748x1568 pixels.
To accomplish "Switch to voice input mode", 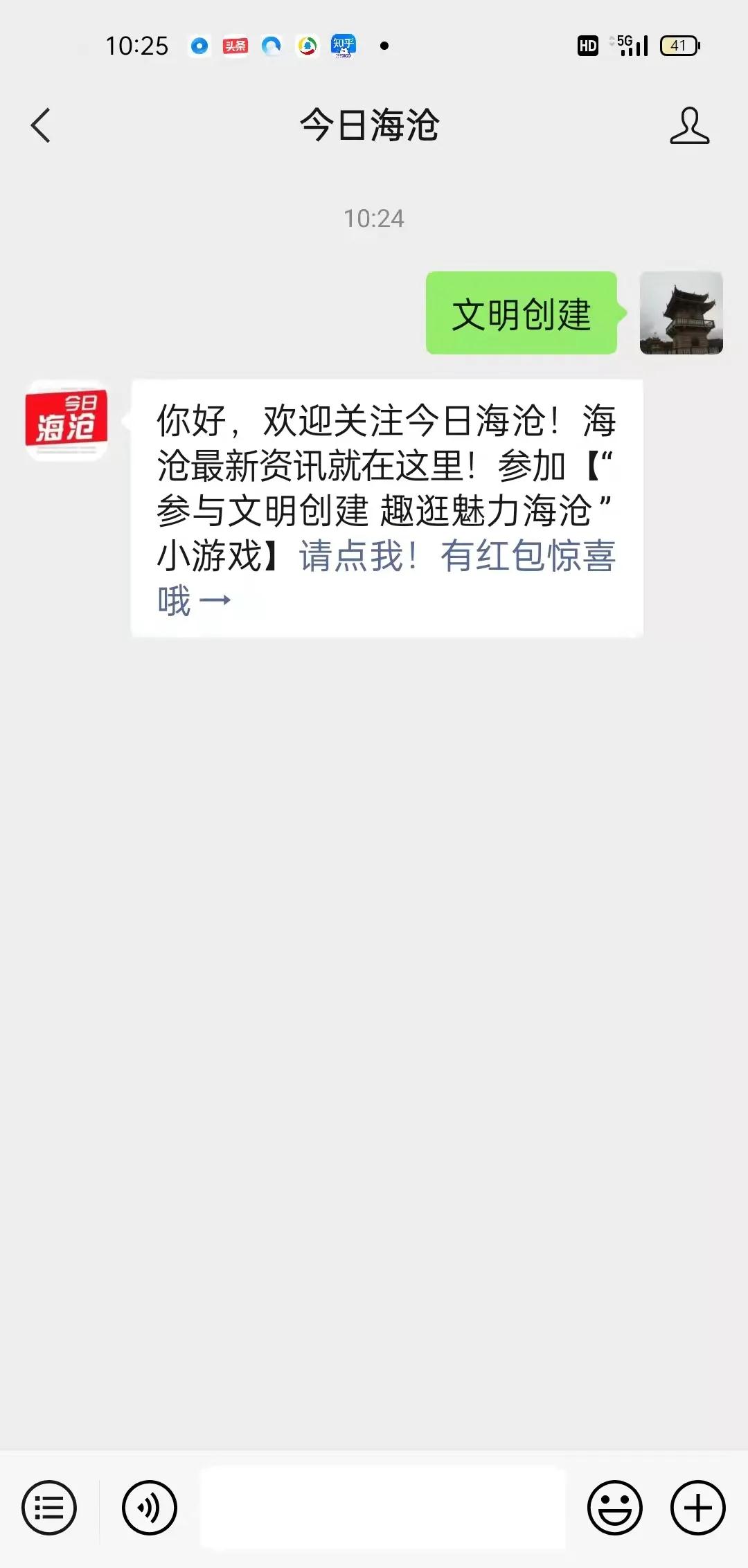I will pos(150,1507).
